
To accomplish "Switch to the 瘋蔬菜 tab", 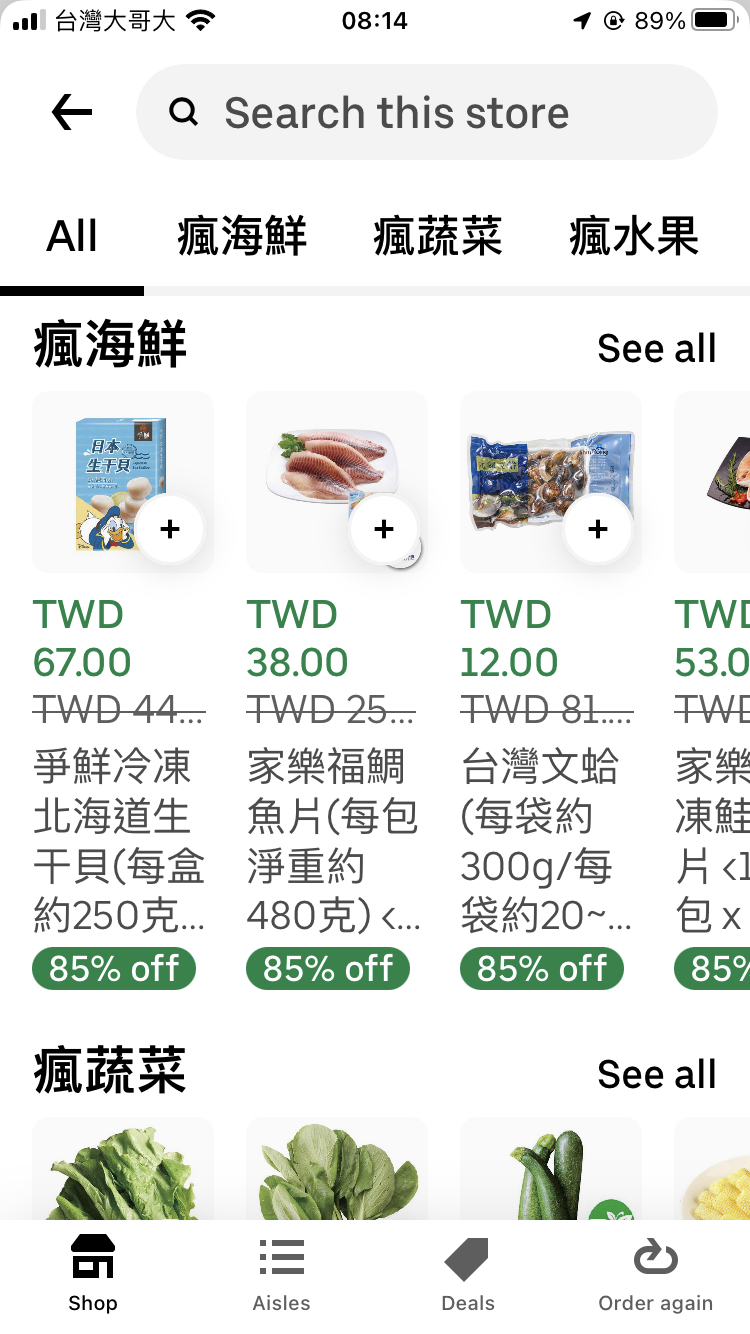I will 437,238.
